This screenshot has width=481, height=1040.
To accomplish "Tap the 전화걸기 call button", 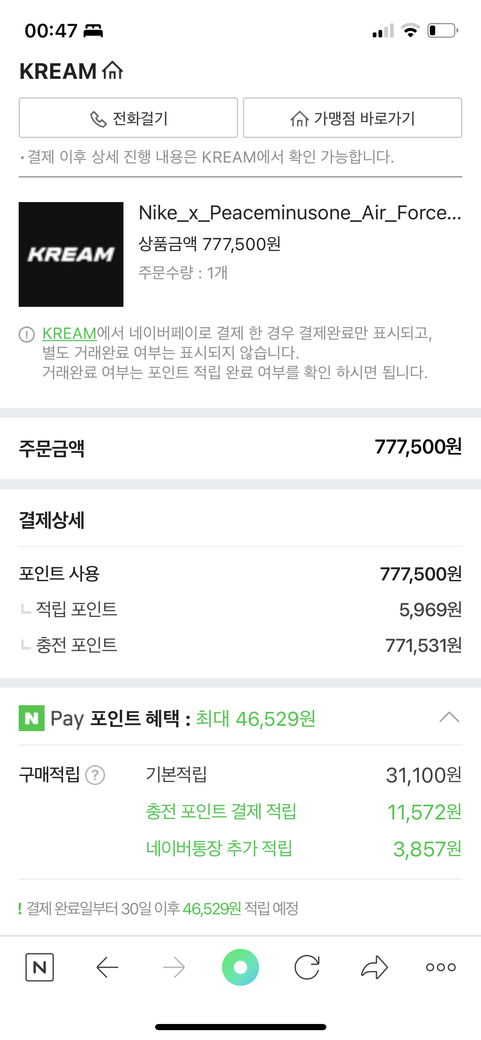I will (128, 118).
